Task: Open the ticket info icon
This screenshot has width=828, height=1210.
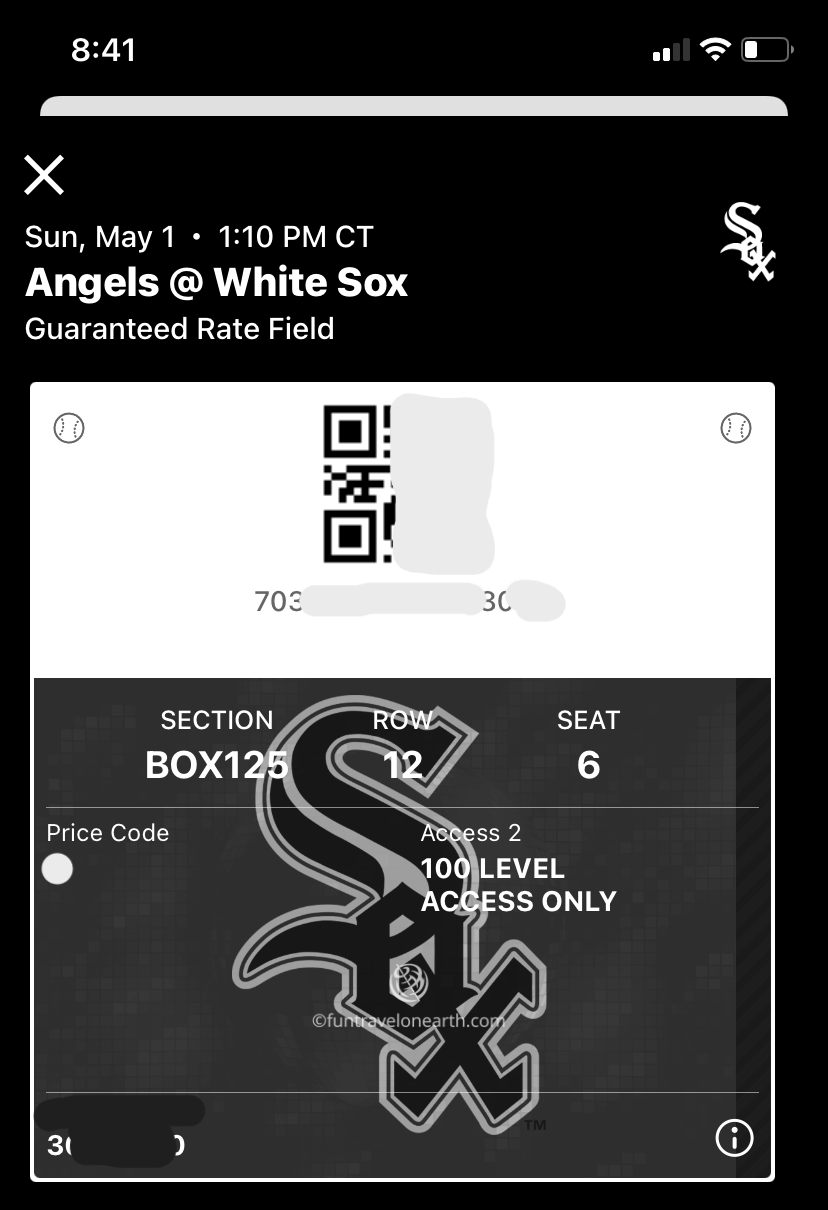Action: [734, 1138]
